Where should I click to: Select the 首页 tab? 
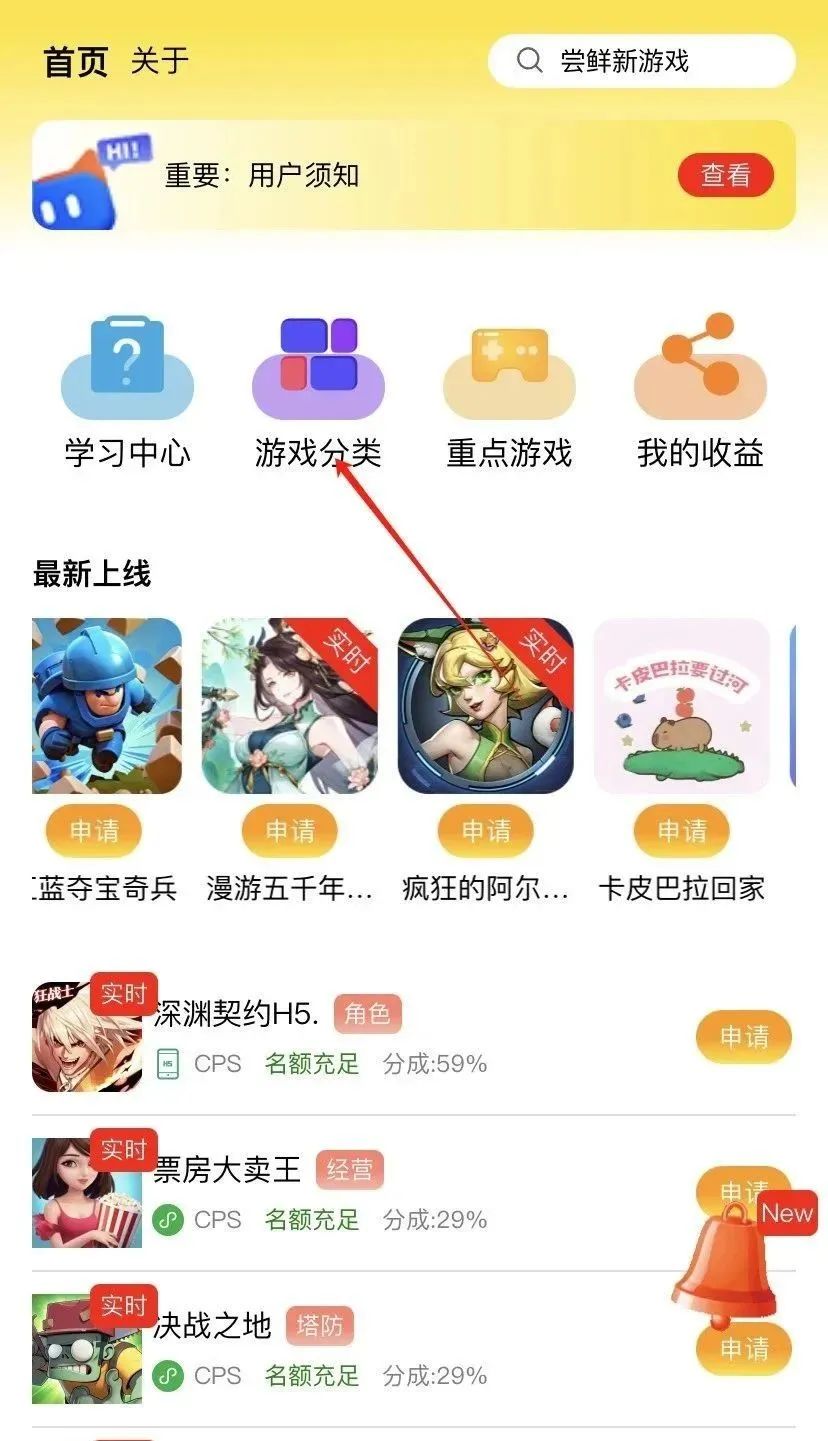[x=75, y=61]
